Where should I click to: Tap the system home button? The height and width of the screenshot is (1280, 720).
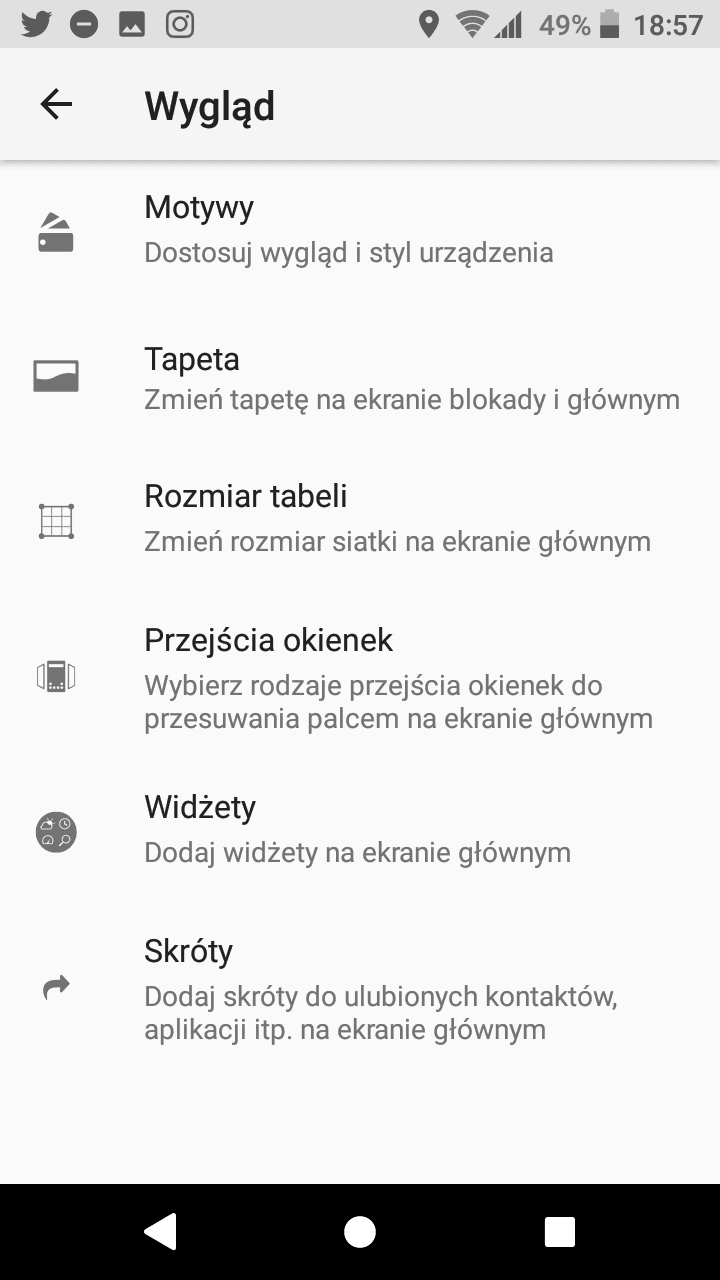[x=360, y=1232]
